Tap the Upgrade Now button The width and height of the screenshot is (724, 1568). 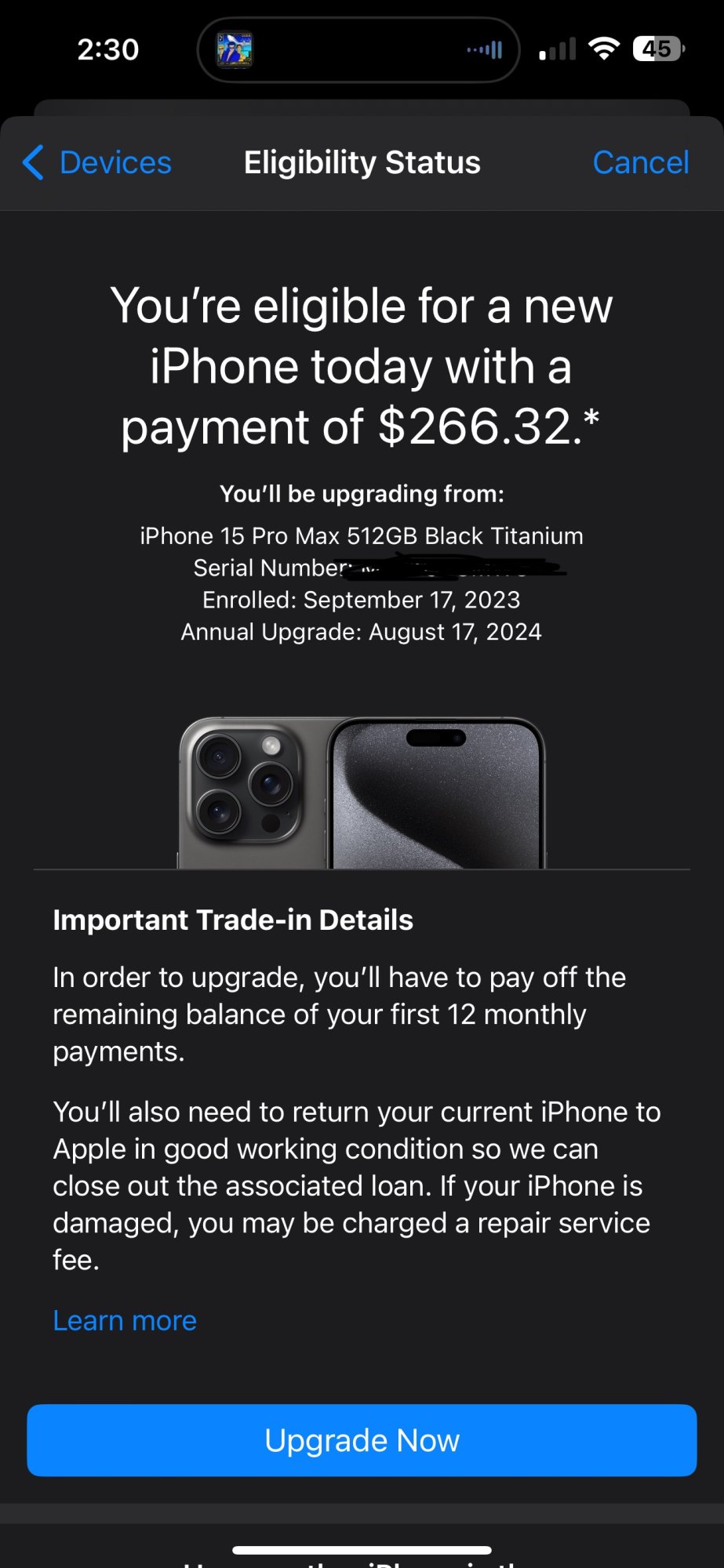point(362,1440)
